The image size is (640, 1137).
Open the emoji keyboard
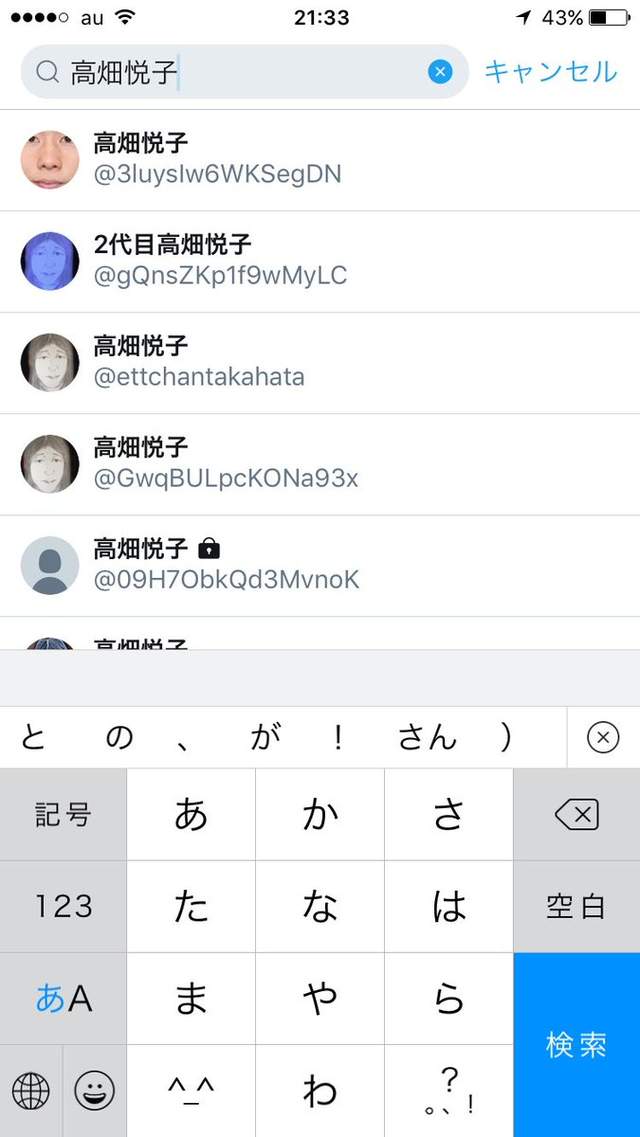(x=95, y=1091)
